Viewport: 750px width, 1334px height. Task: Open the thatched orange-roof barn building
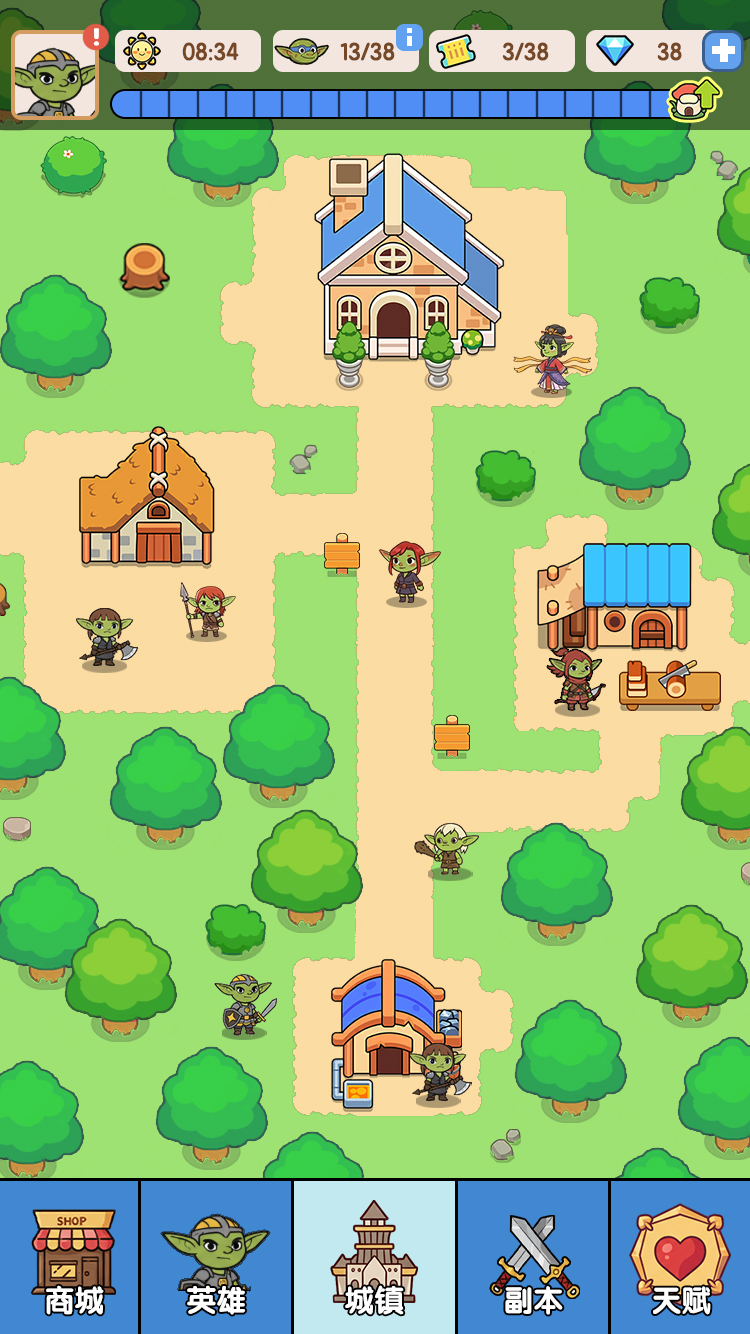tap(148, 505)
